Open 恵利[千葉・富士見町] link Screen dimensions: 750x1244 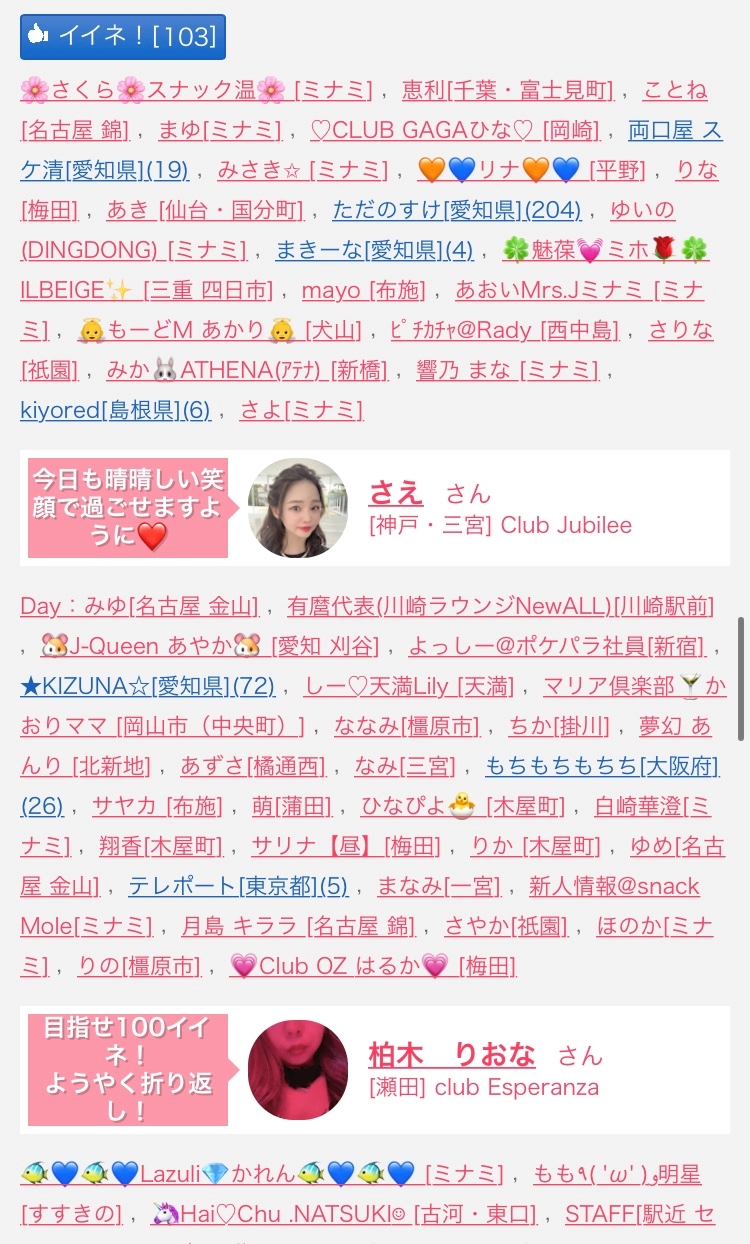tap(508, 90)
